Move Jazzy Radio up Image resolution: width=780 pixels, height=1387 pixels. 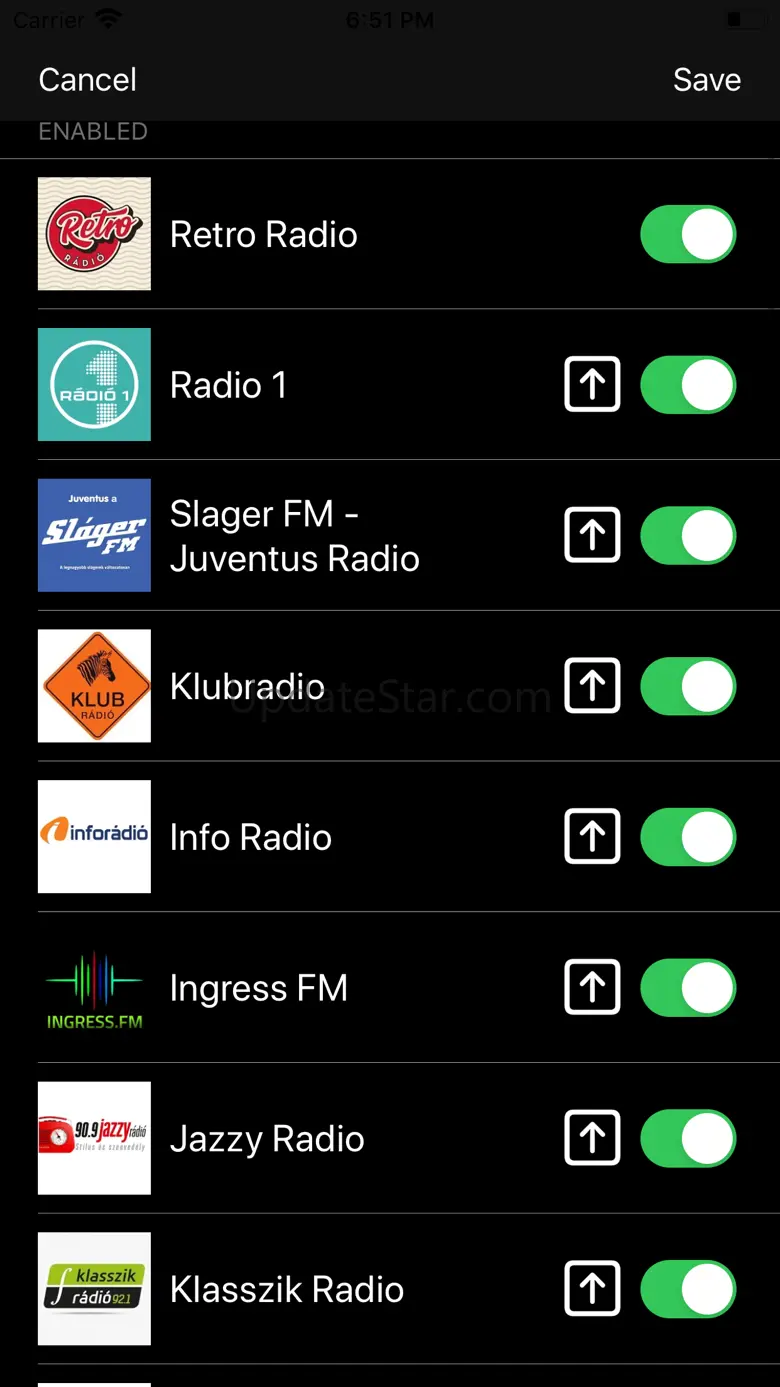(593, 1139)
